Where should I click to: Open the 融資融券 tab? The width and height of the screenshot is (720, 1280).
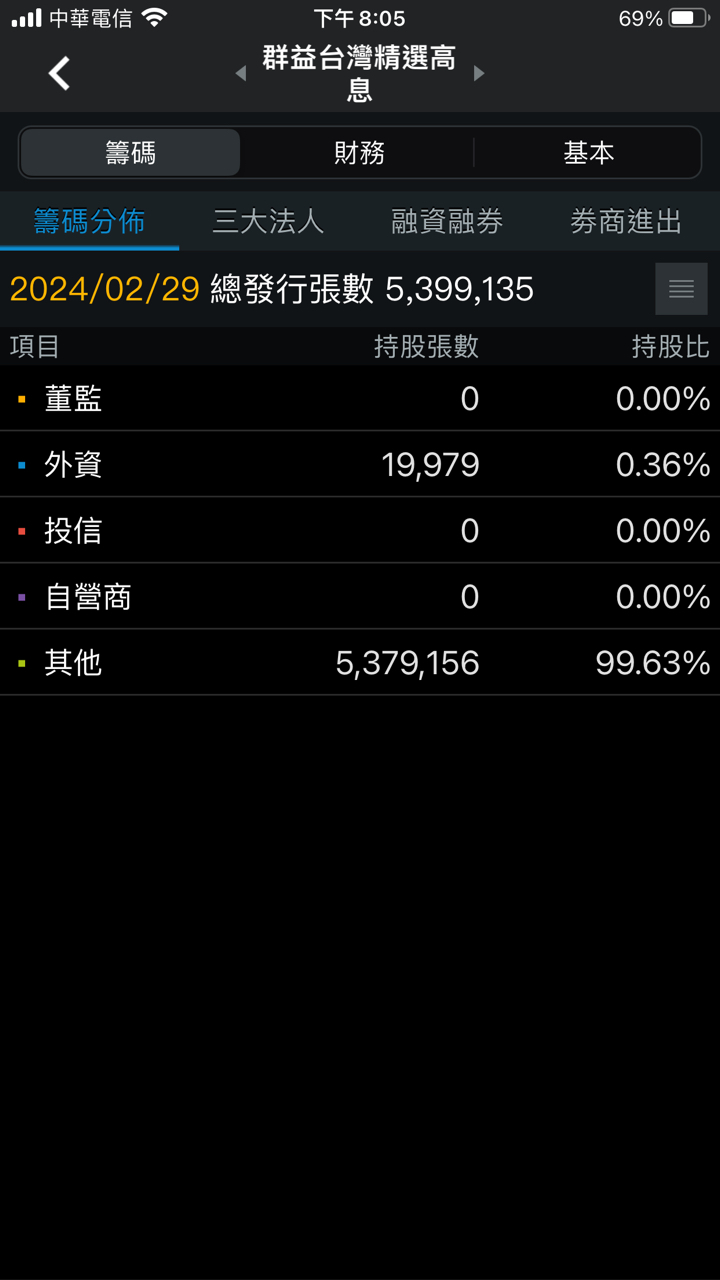(447, 221)
